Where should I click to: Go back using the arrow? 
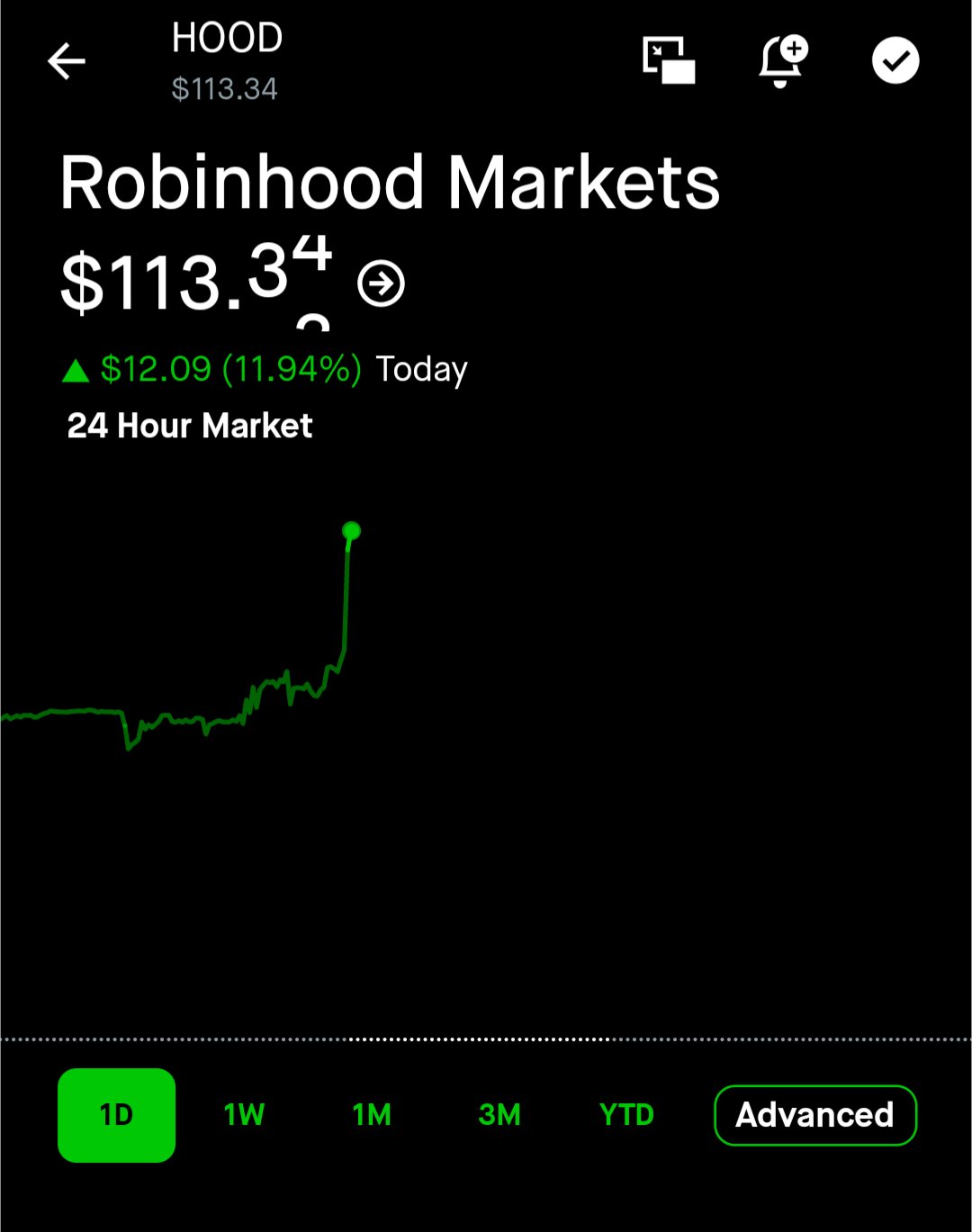click(66, 62)
